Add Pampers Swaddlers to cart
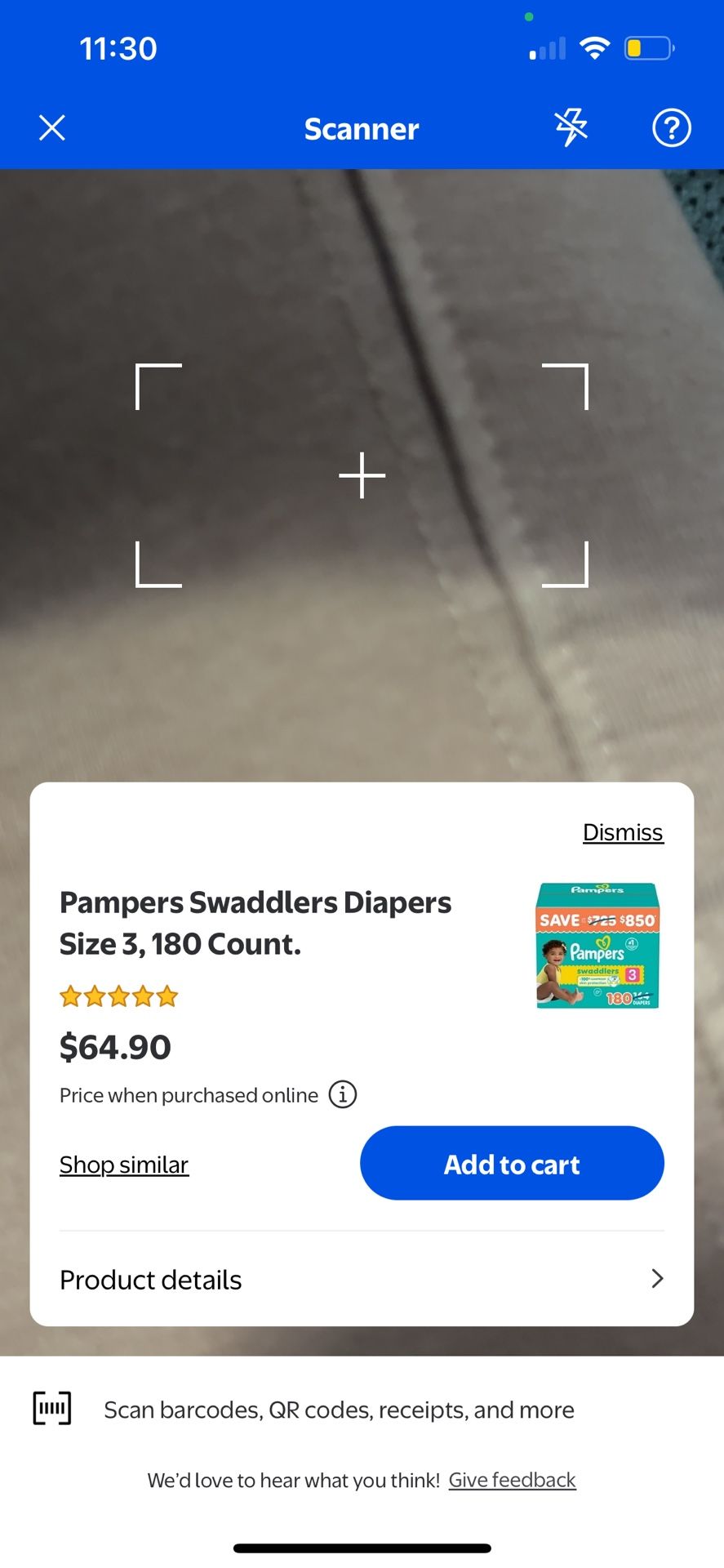The height and width of the screenshot is (1568, 724). point(512,1163)
